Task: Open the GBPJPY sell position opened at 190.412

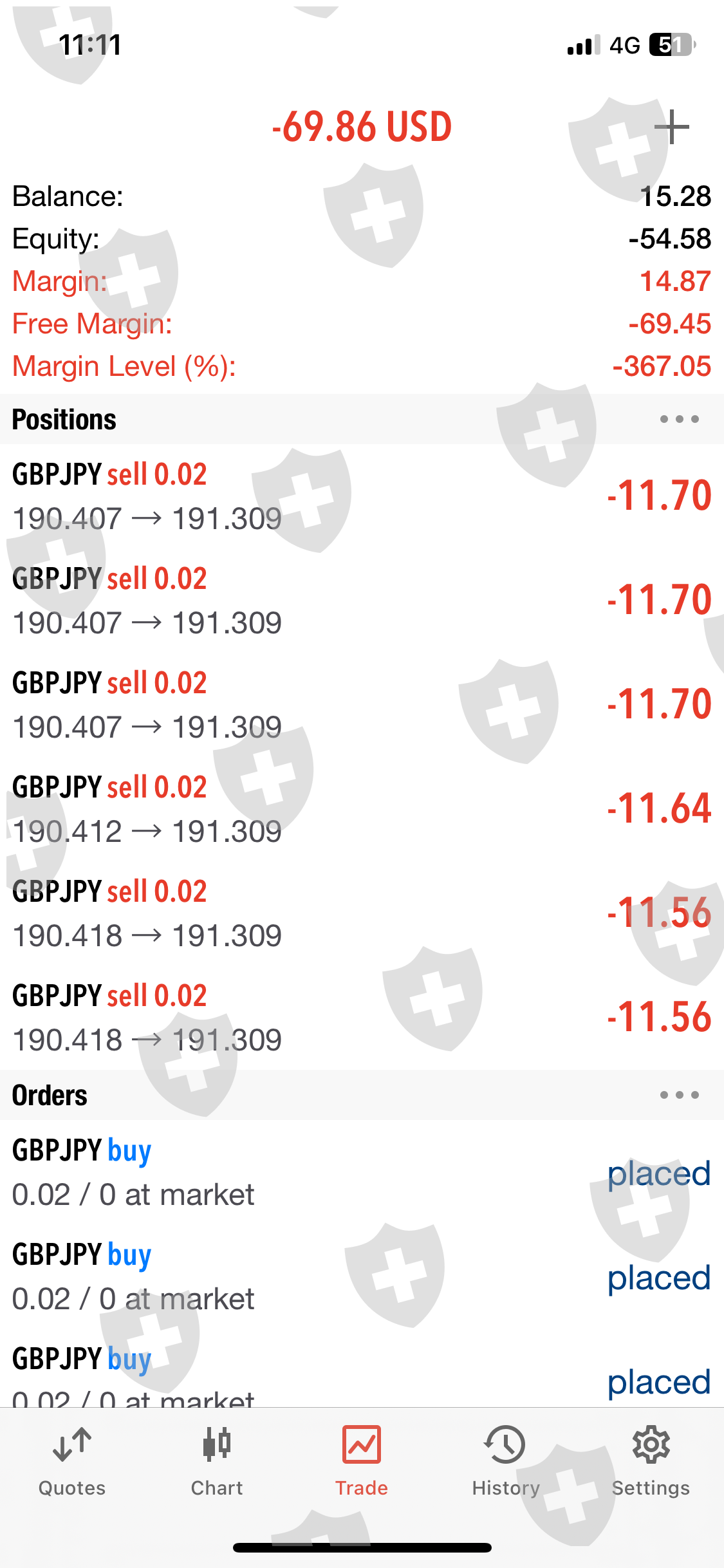Action: point(362,808)
